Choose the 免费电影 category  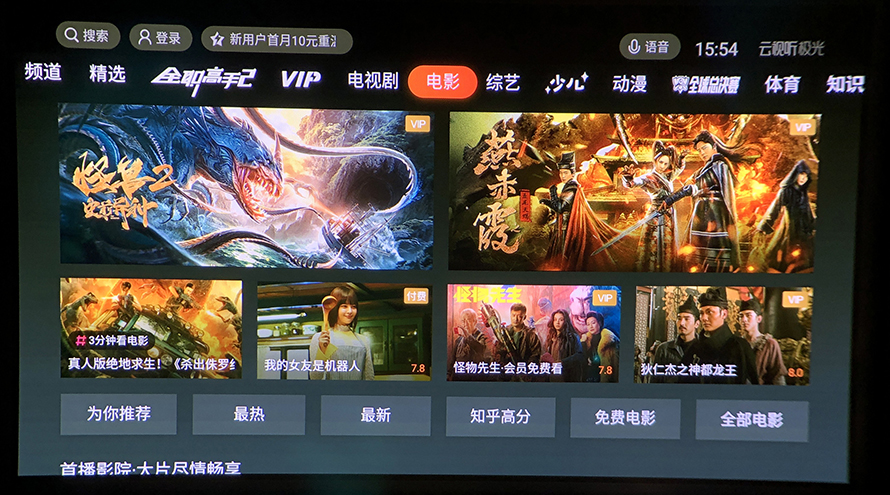(x=625, y=418)
